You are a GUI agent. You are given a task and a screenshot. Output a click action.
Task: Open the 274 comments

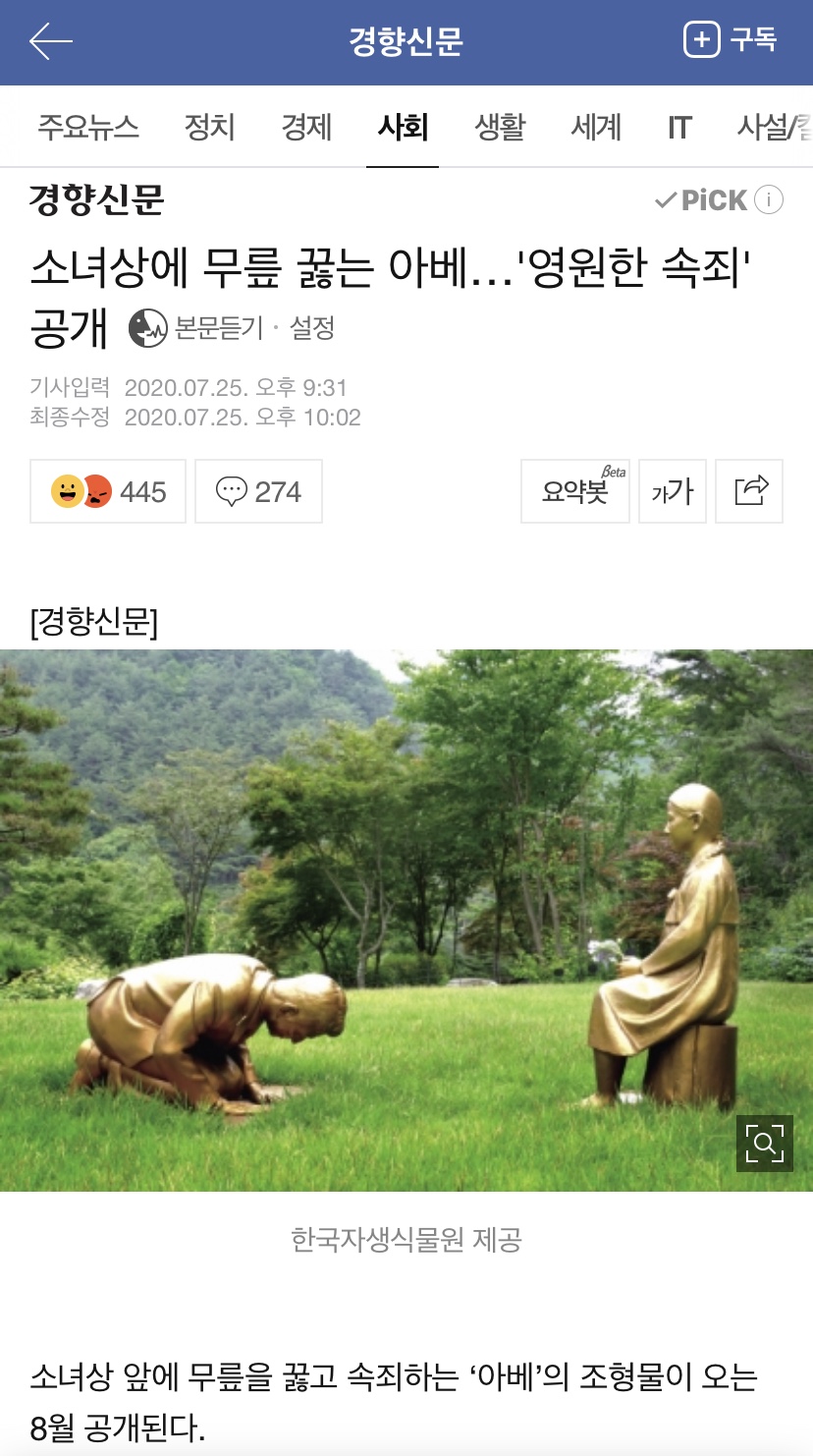pos(259,491)
